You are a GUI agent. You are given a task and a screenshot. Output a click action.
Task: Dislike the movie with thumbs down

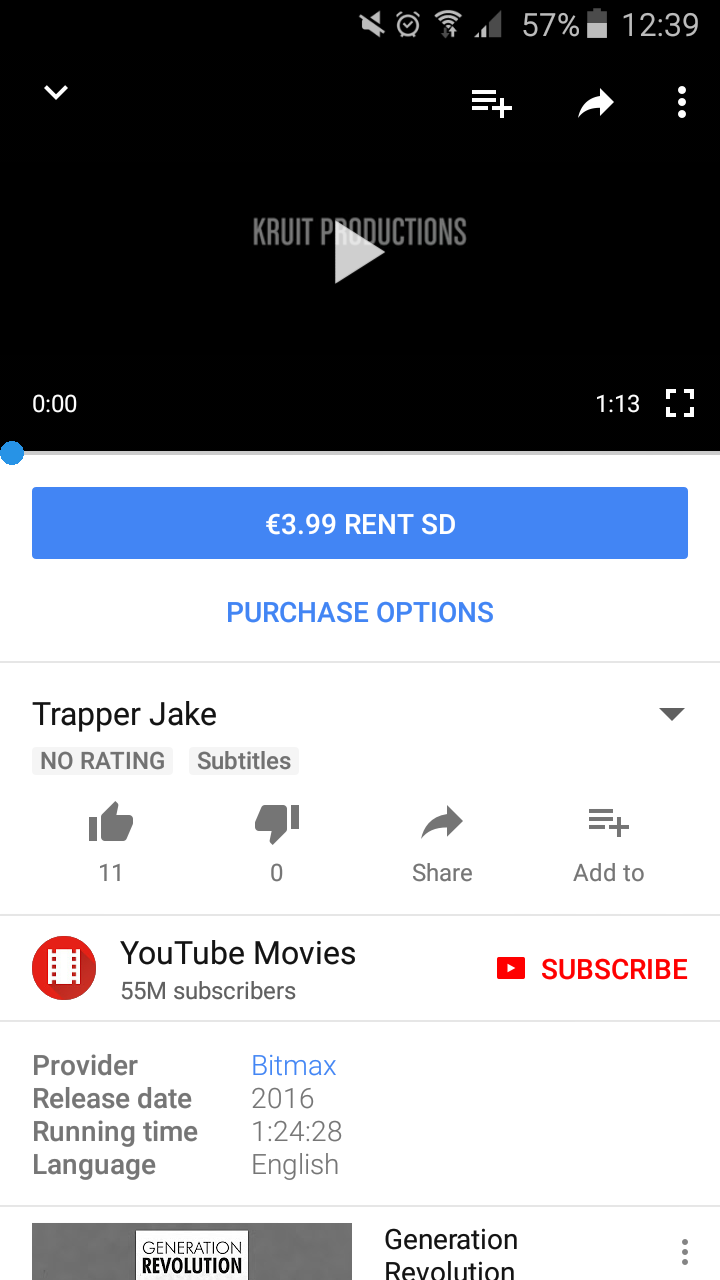point(277,843)
